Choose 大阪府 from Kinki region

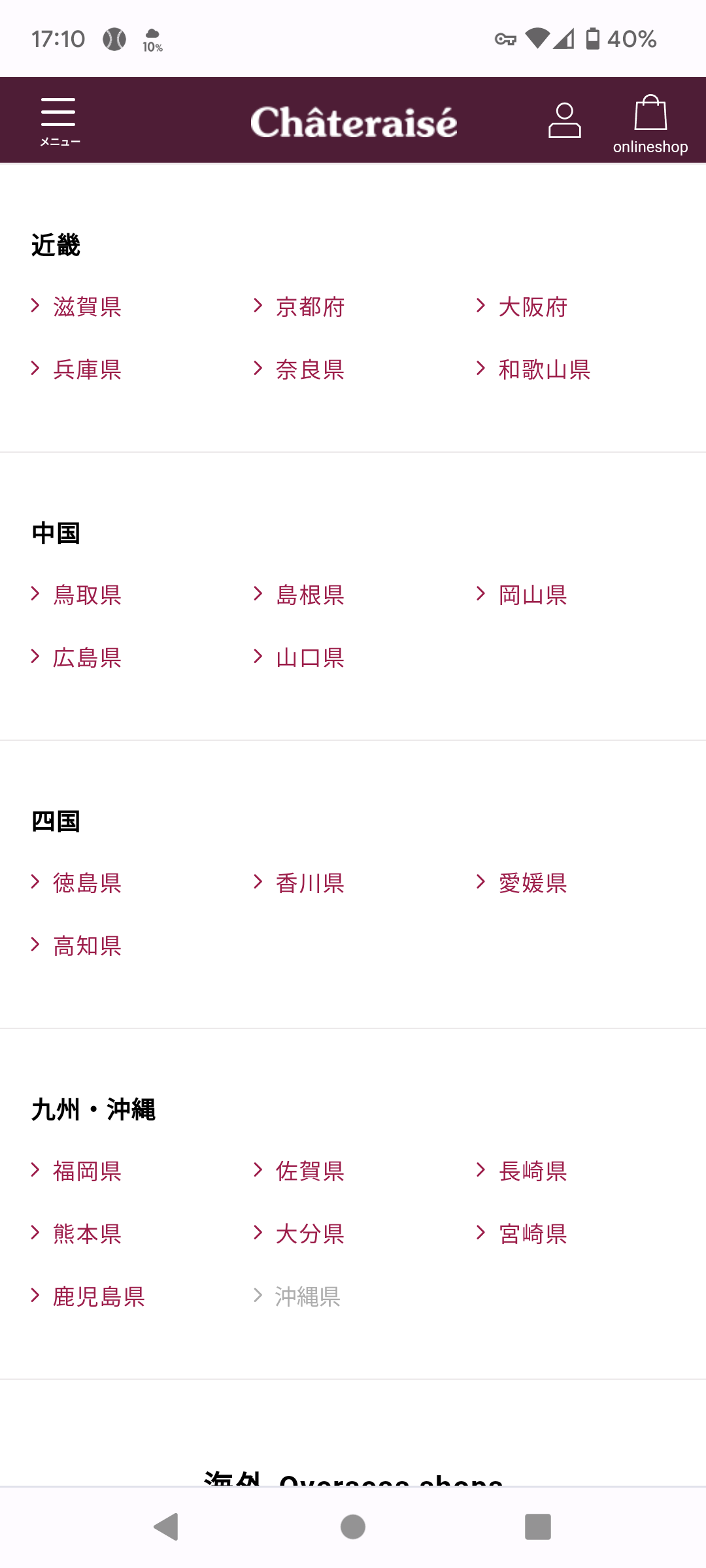532,306
